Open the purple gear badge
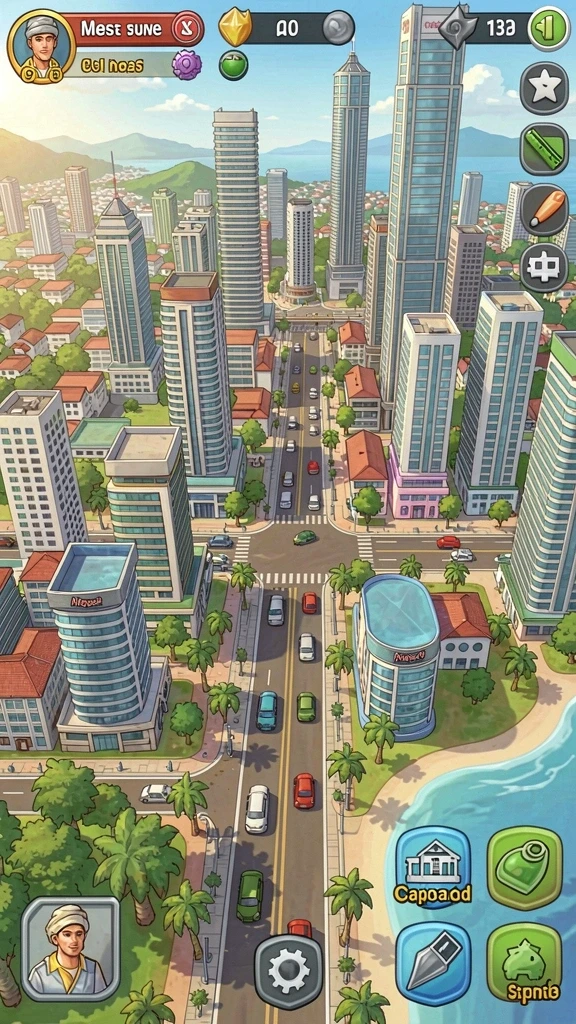The width and height of the screenshot is (576, 1024). pos(187,65)
